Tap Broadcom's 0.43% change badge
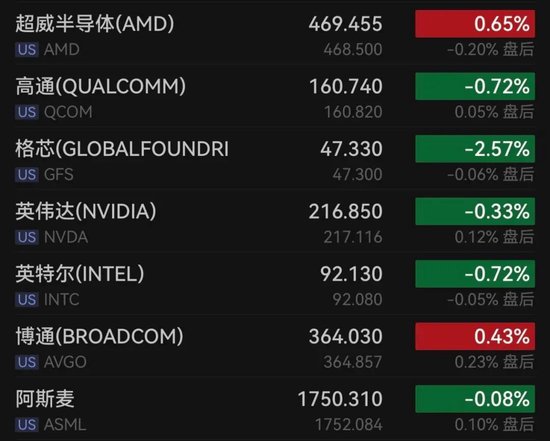The width and height of the screenshot is (550, 441). [x=475, y=336]
